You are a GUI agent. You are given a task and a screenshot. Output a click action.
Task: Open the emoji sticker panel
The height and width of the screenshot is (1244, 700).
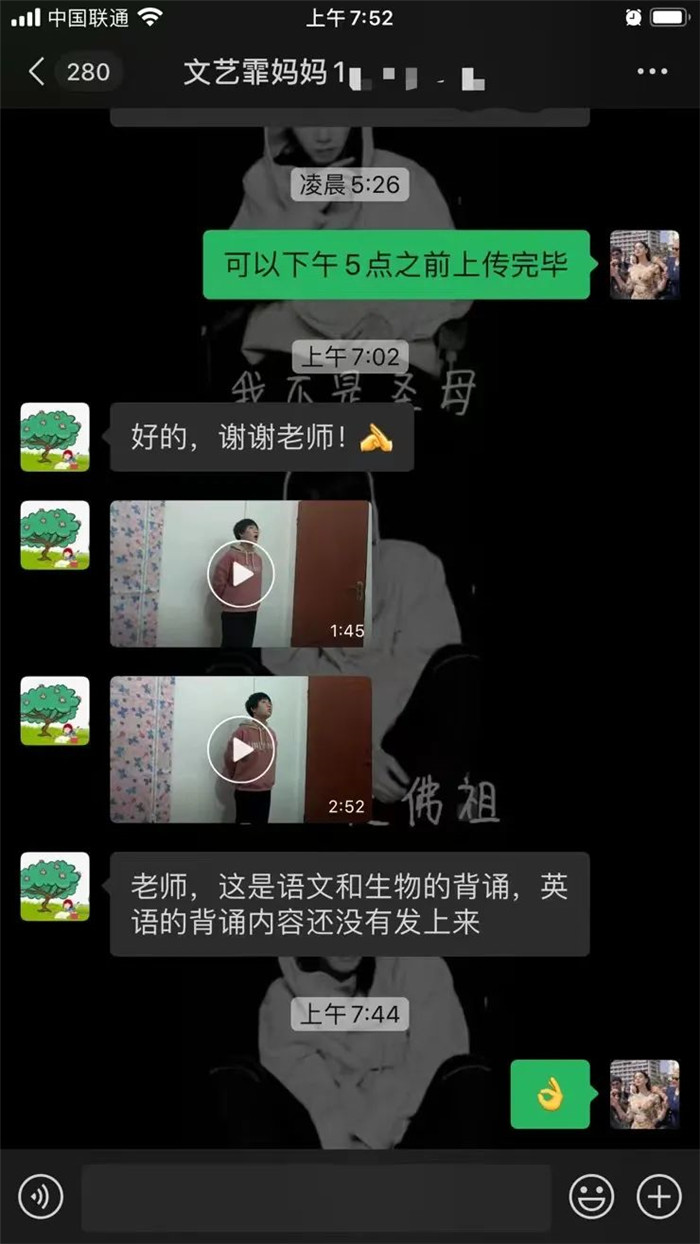(x=591, y=1197)
